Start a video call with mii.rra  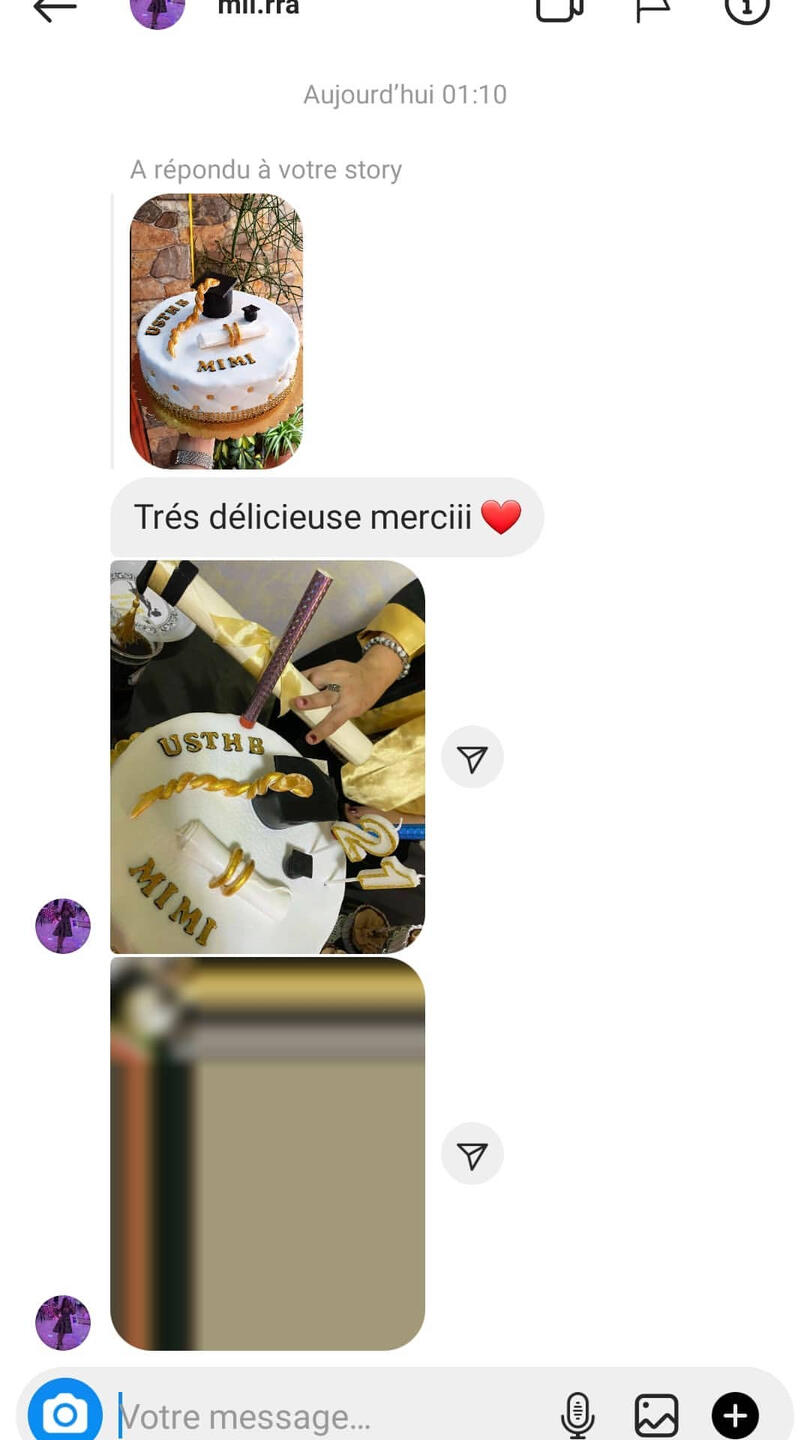pos(560,9)
